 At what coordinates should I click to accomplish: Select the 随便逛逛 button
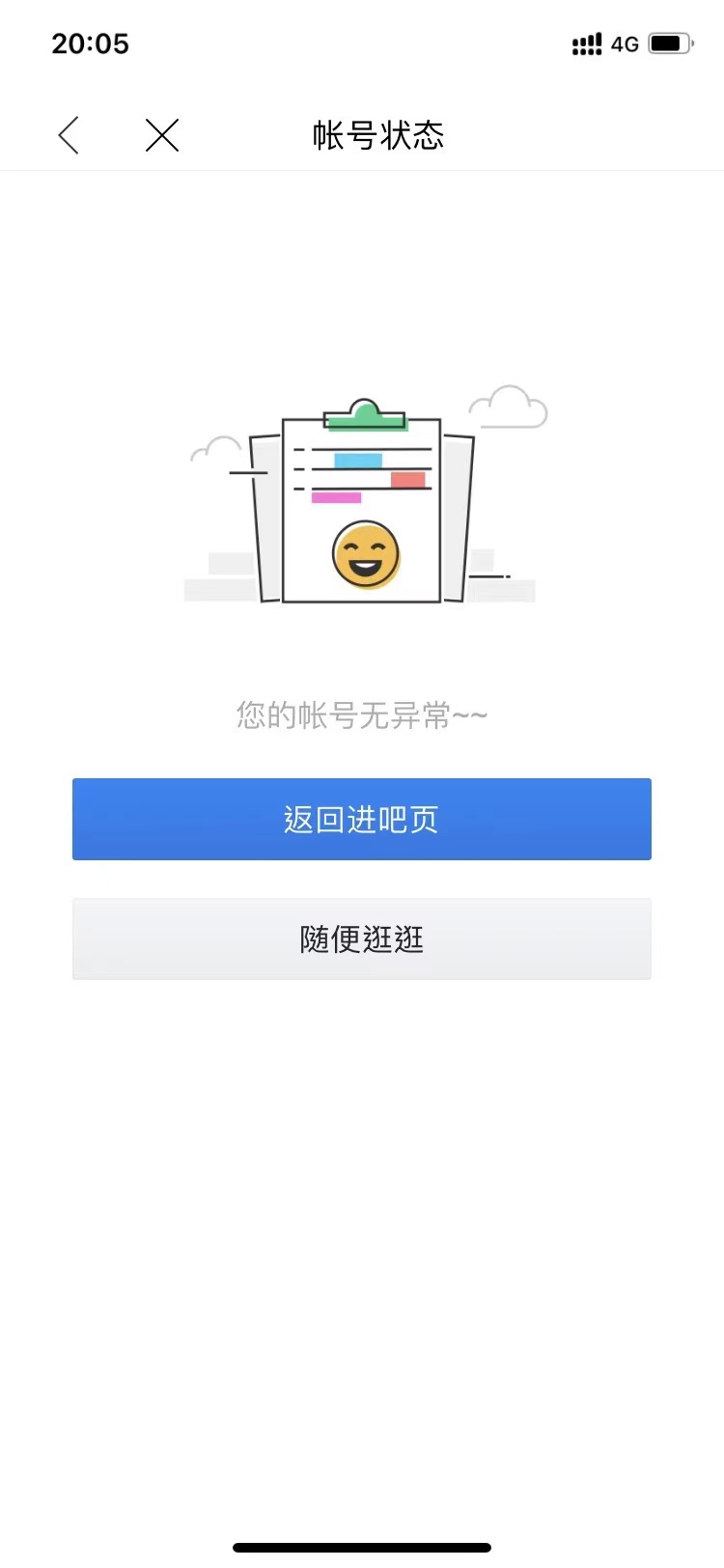[362, 938]
